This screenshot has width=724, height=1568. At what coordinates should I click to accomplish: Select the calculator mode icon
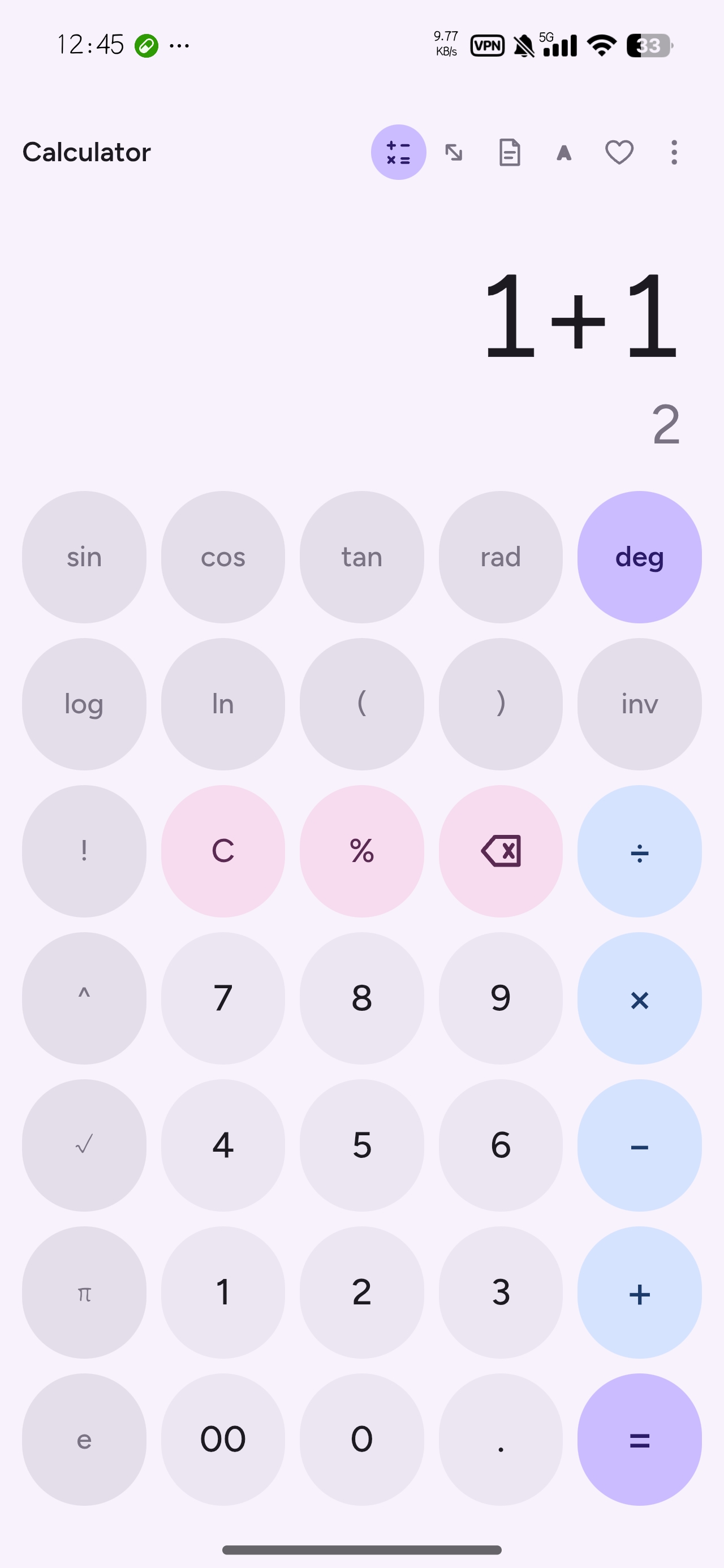pyautogui.click(x=399, y=152)
